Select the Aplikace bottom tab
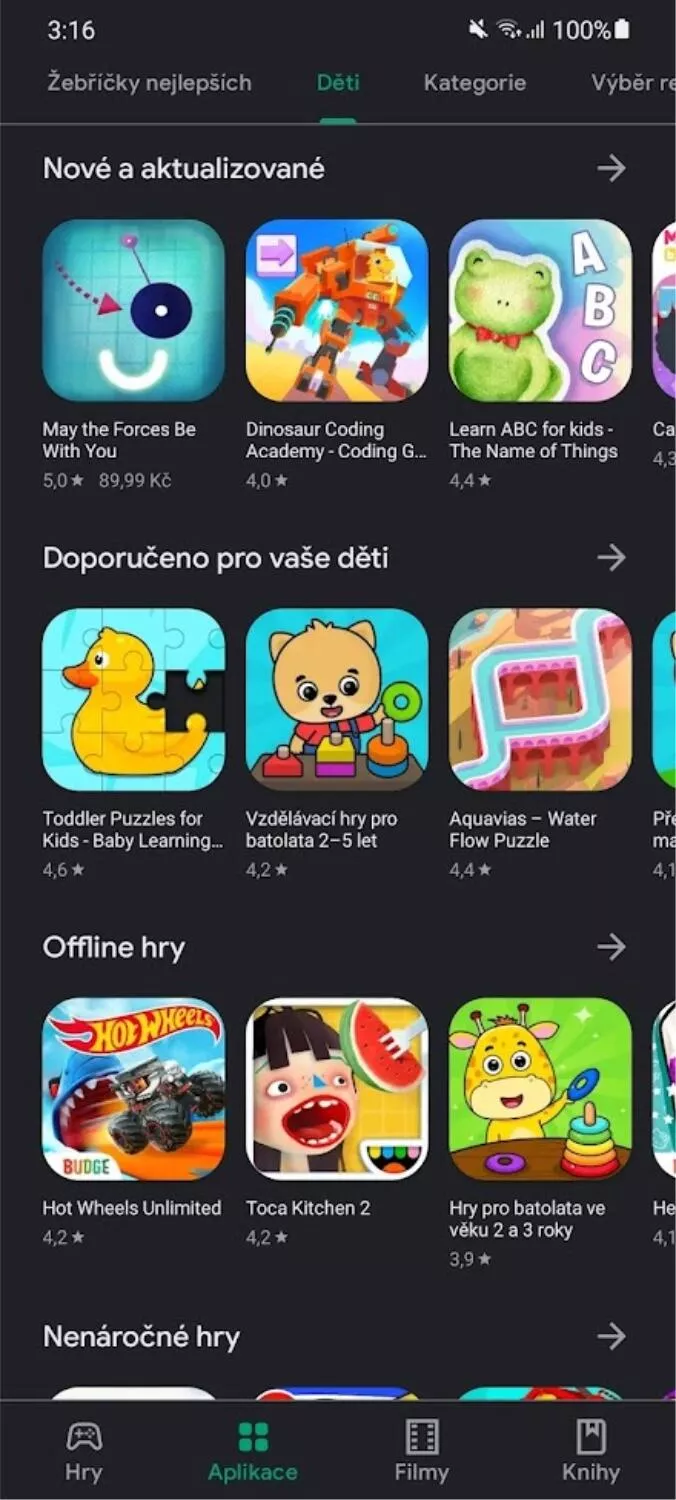Screen dimensions: 676x1500 point(253,1451)
